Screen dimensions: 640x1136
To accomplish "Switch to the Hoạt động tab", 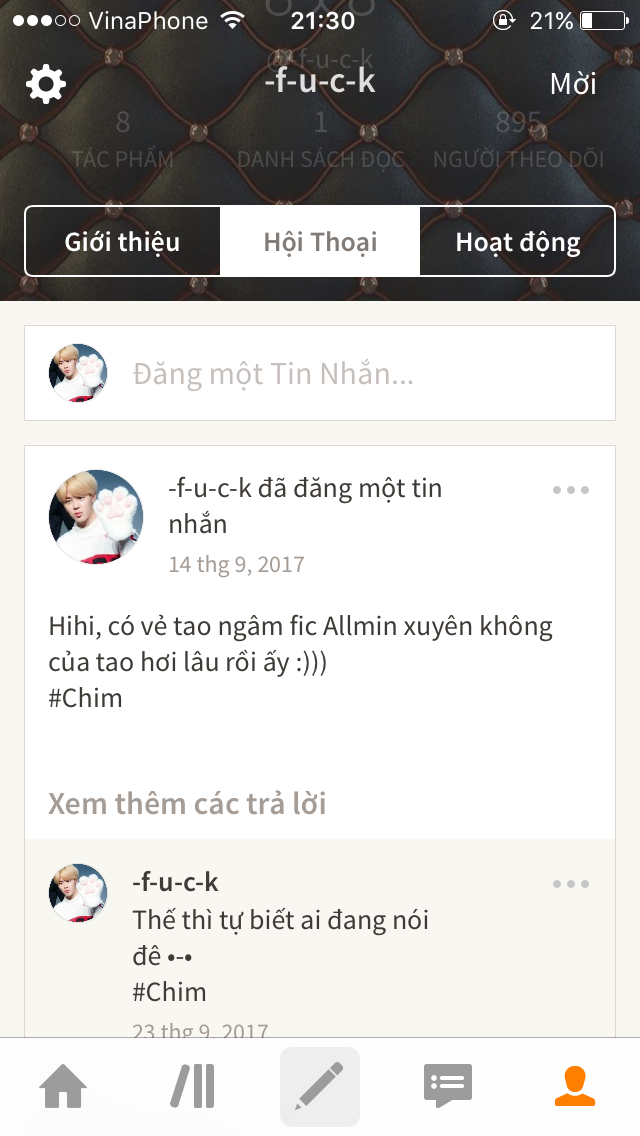I will 517,242.
